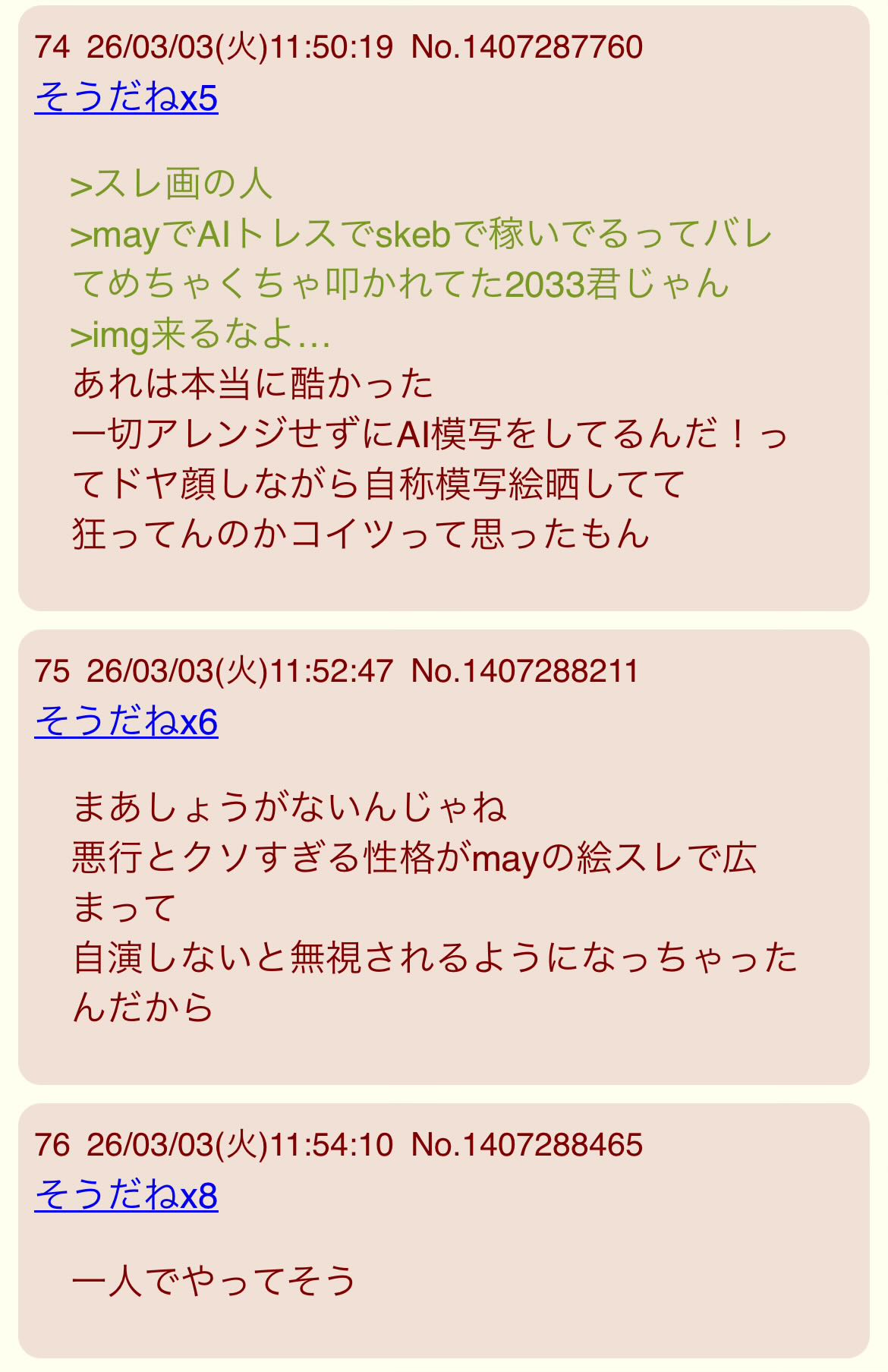Screen dimensions: 888x1372
Task: Tap そうだねx5 on post 74
Action: coord(126,98)
